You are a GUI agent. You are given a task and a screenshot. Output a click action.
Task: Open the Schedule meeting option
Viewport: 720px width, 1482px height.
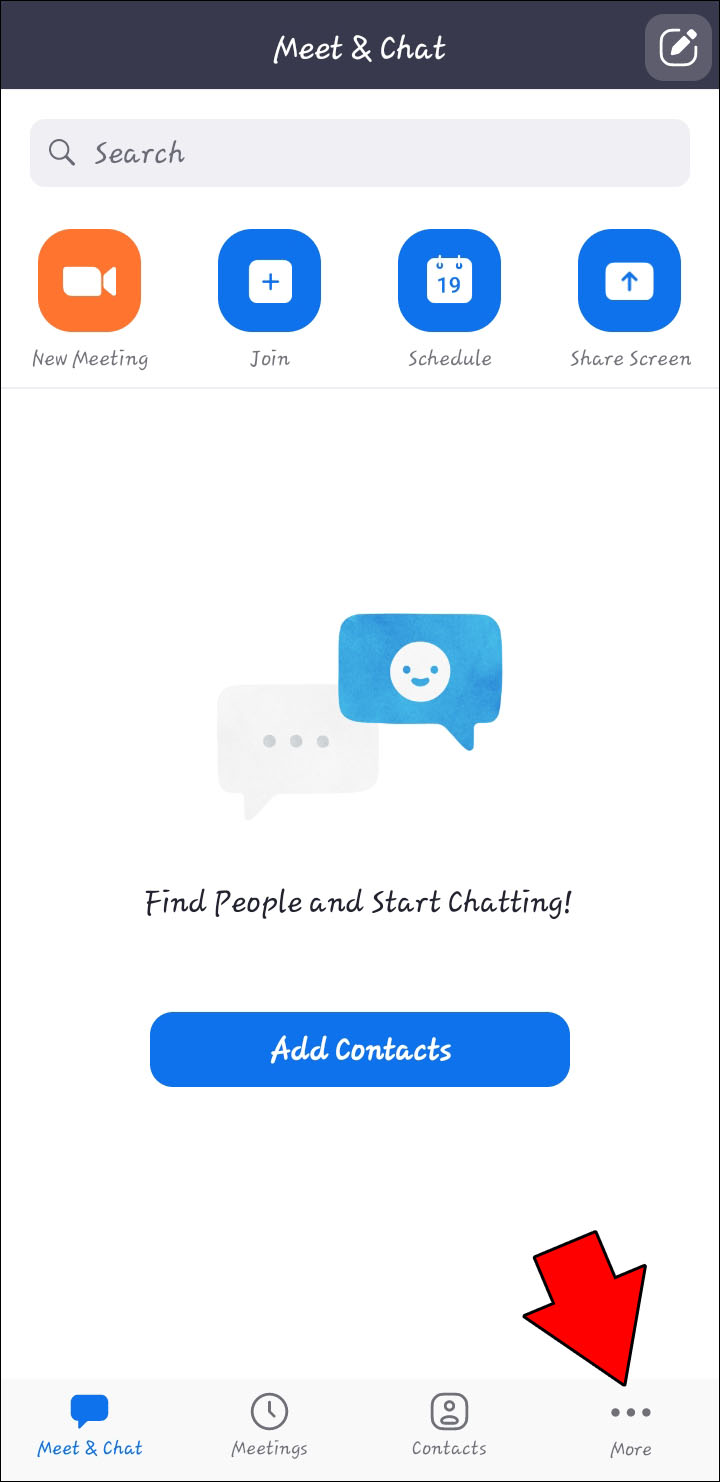point(449,281)
